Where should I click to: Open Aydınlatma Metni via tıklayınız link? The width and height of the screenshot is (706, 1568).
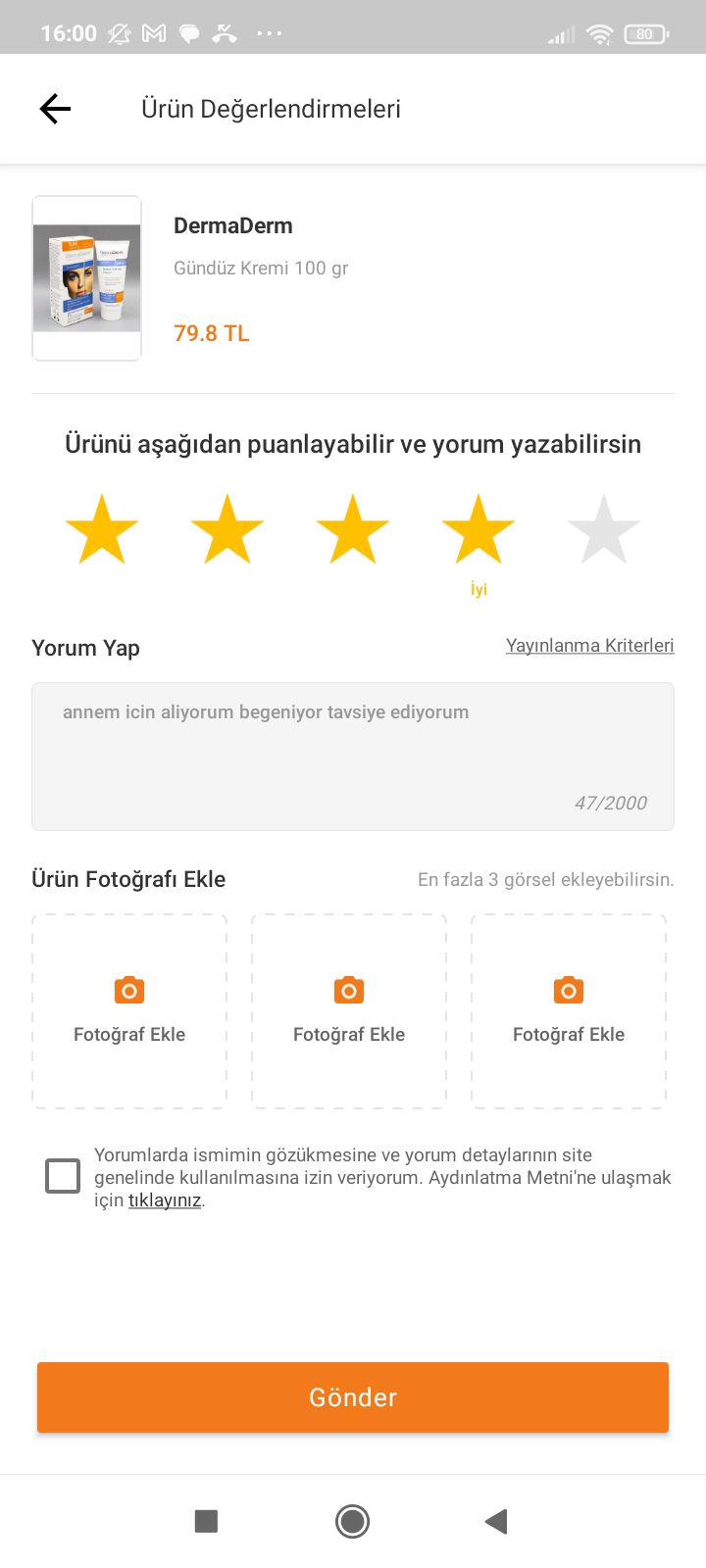[x=165, y=1200]
